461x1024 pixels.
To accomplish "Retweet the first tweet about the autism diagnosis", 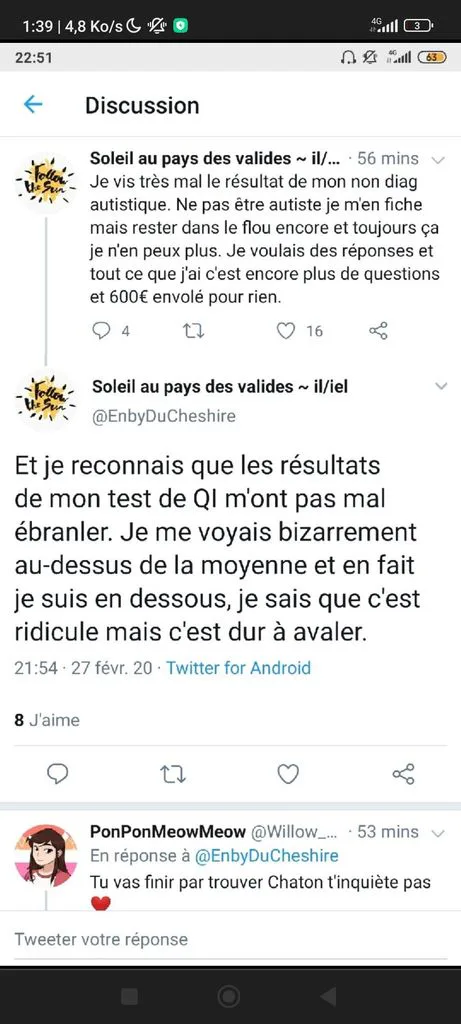I will tap(193, 331).
